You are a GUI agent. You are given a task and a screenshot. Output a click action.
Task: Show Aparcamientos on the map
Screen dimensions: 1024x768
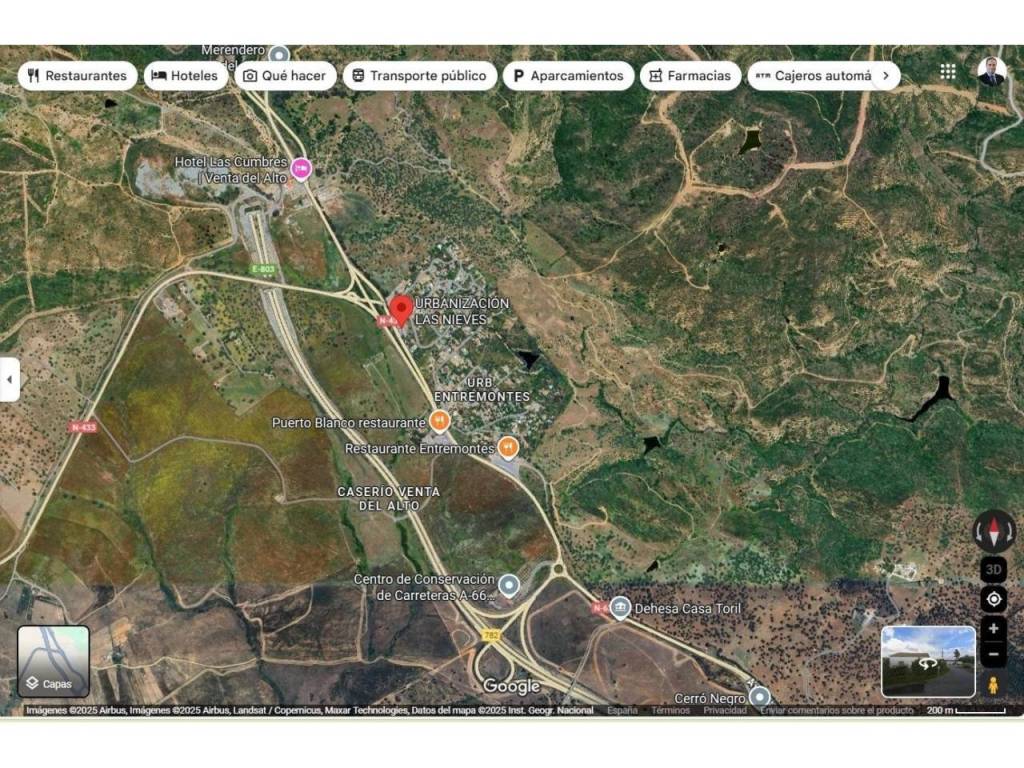[x=567, y=75]
